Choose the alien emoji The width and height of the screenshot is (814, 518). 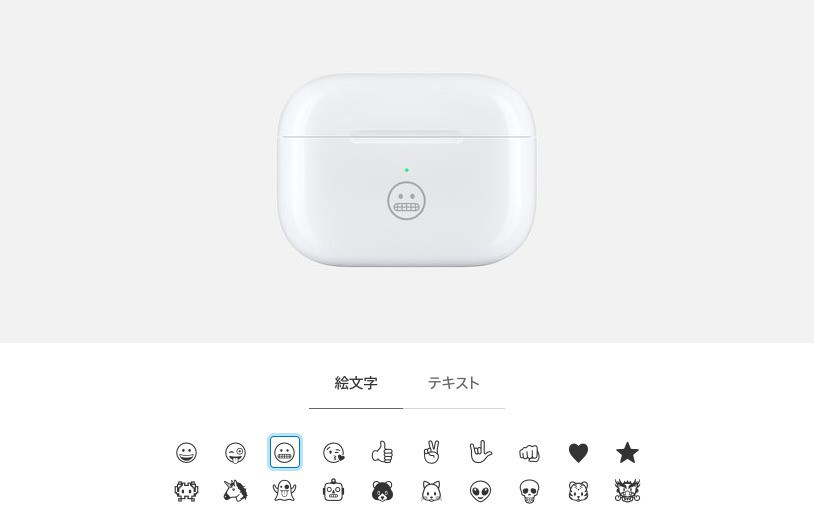pyautogui.click(x=480, y=491)
